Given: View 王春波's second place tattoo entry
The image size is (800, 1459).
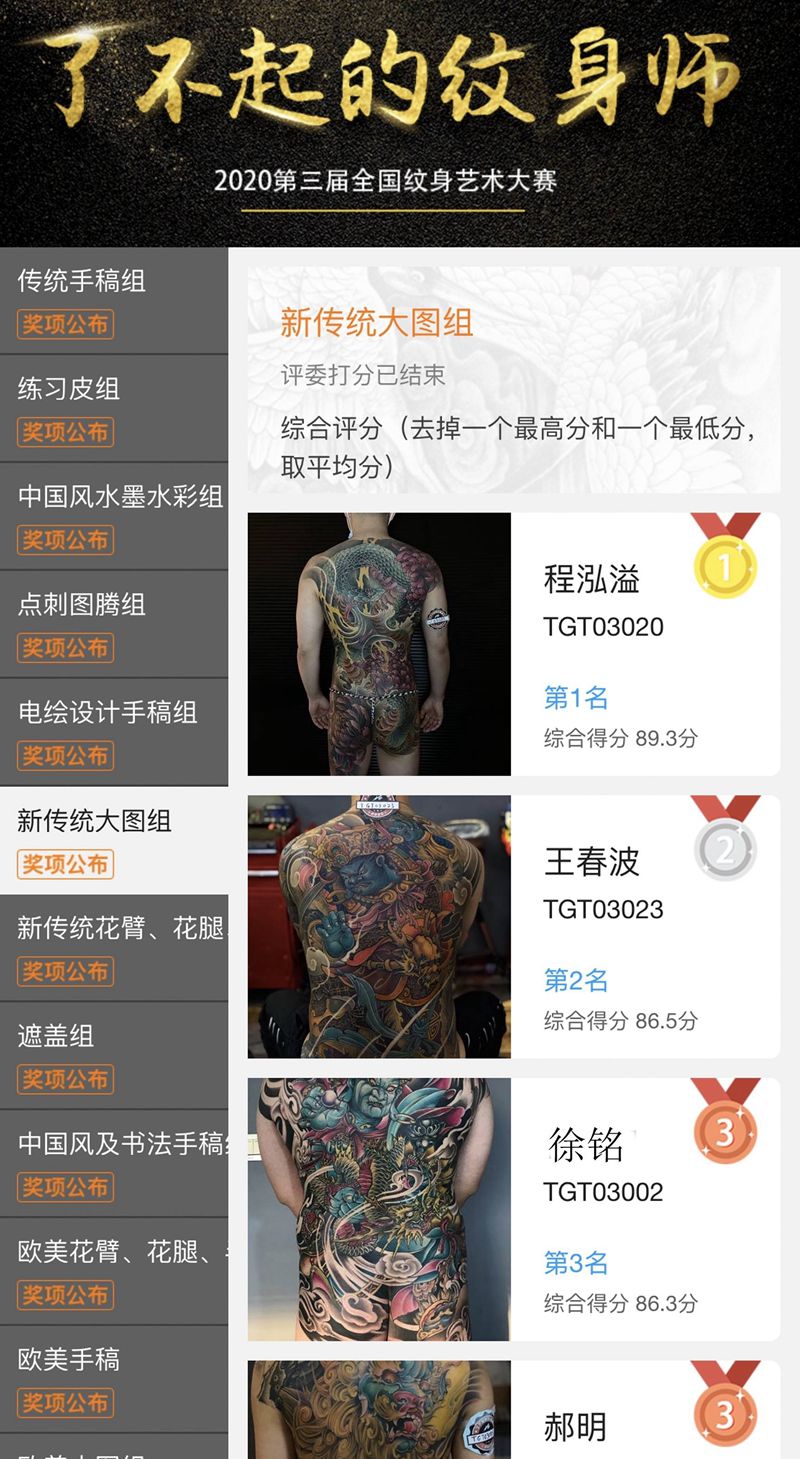Looking at the screenshot, I should pyautogui.click(x=513, y=926).
